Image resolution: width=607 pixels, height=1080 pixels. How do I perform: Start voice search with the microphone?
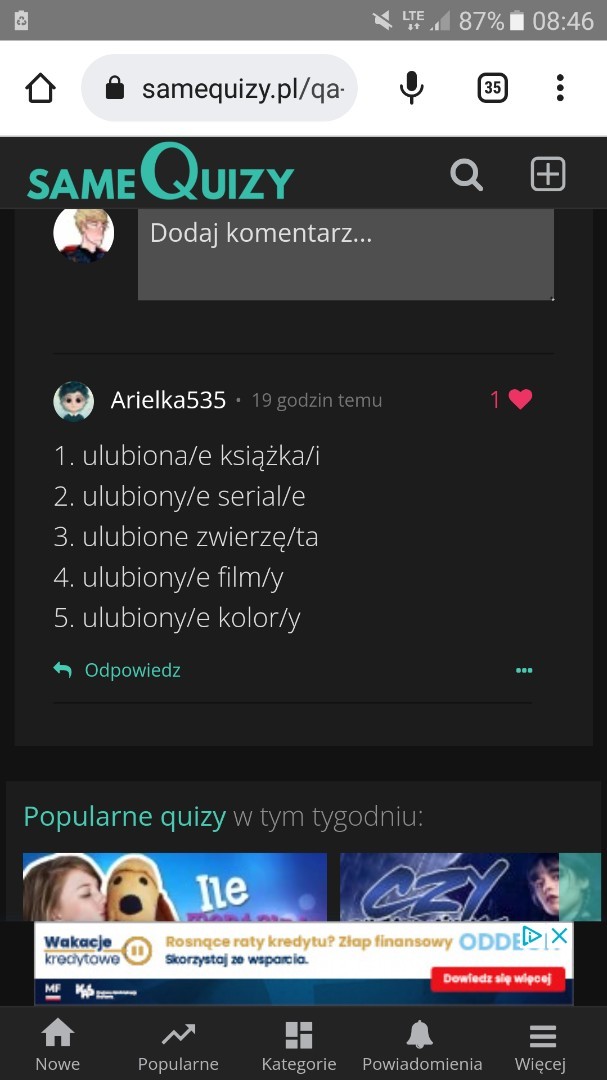[x=411, y=89]
